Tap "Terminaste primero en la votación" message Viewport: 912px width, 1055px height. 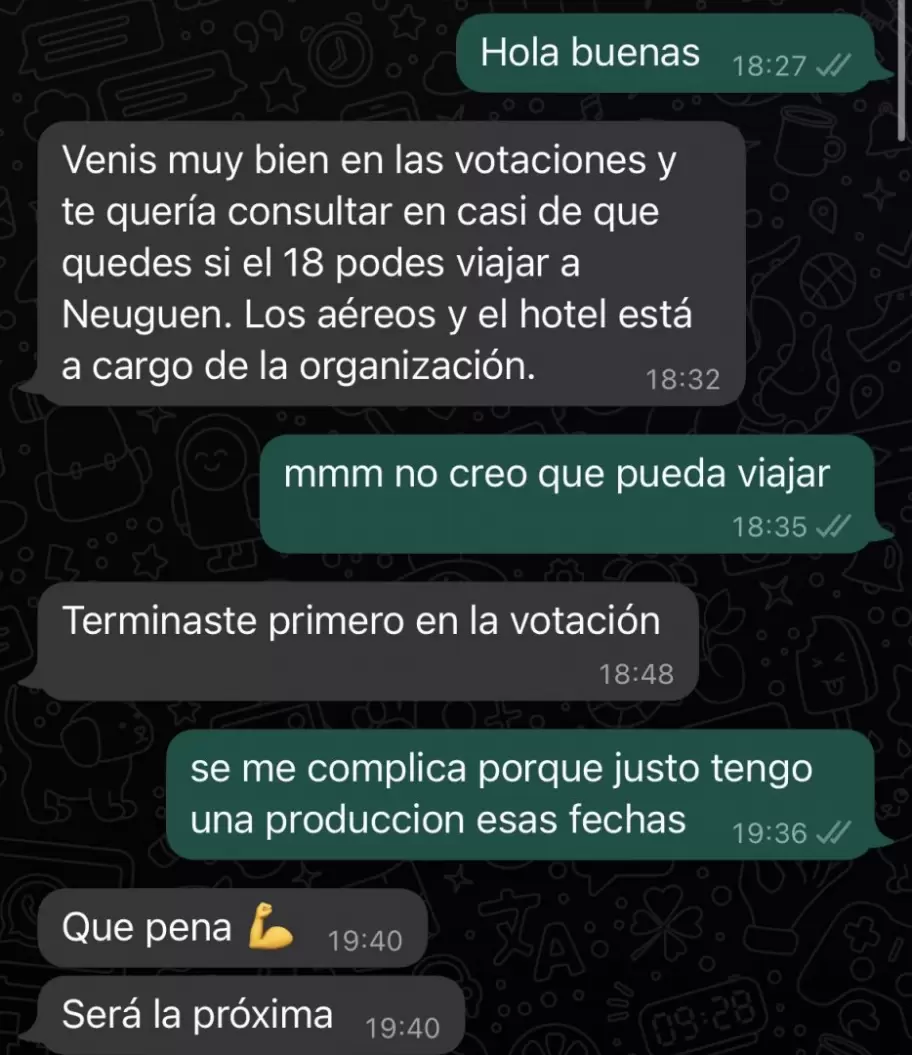(x=360, y=620)
